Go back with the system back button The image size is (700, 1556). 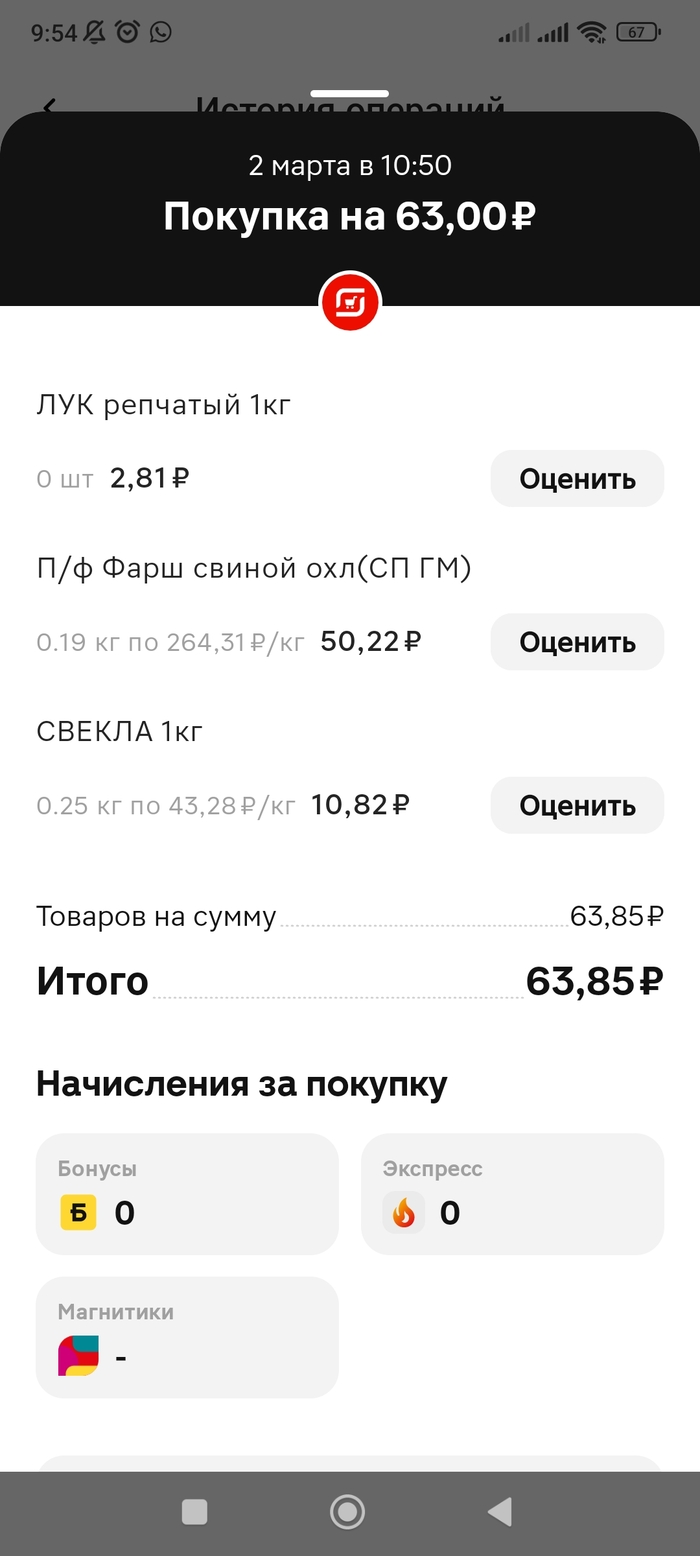click(x=500, y=1511)
